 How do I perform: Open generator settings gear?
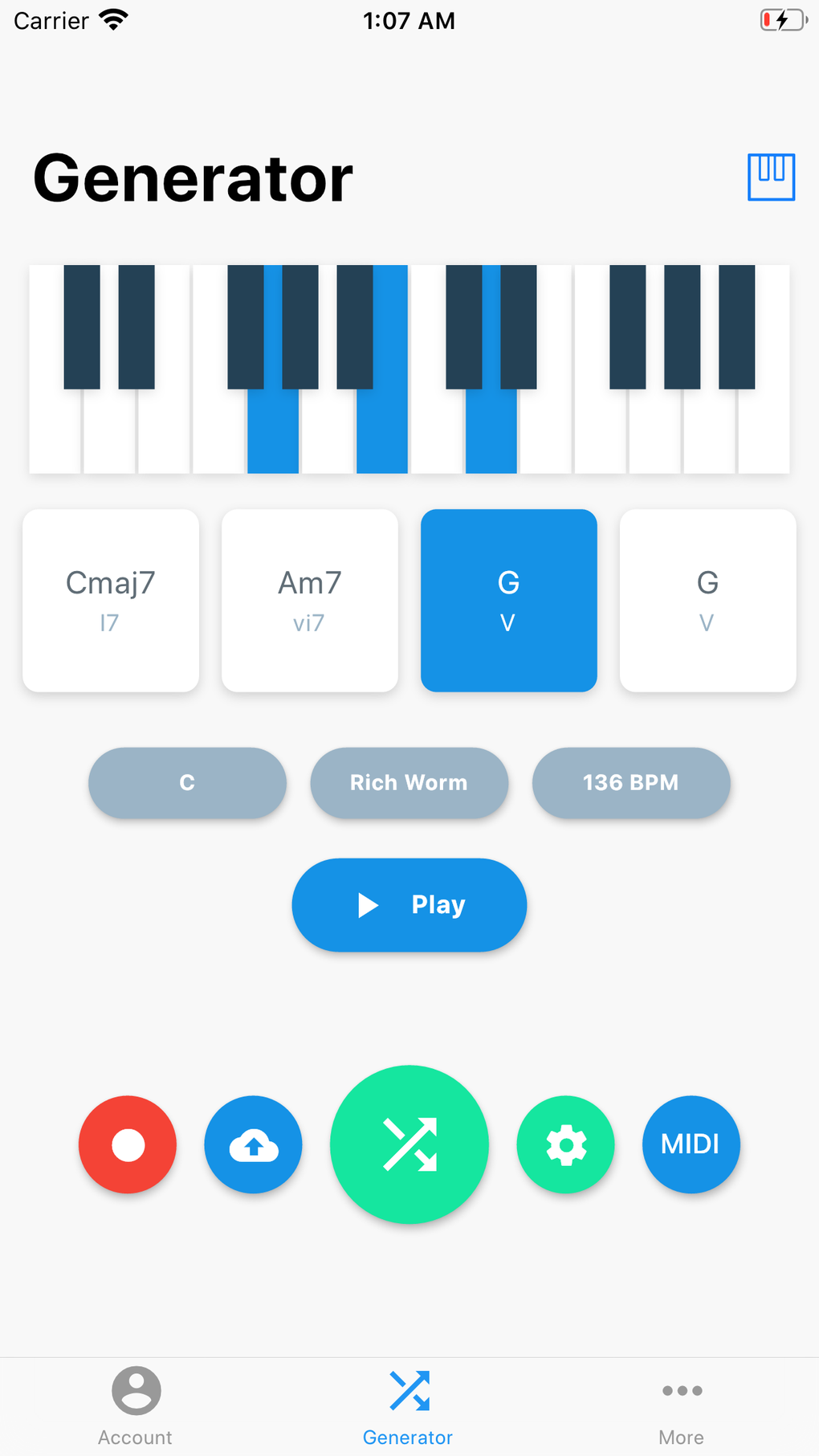[566, 1144]
